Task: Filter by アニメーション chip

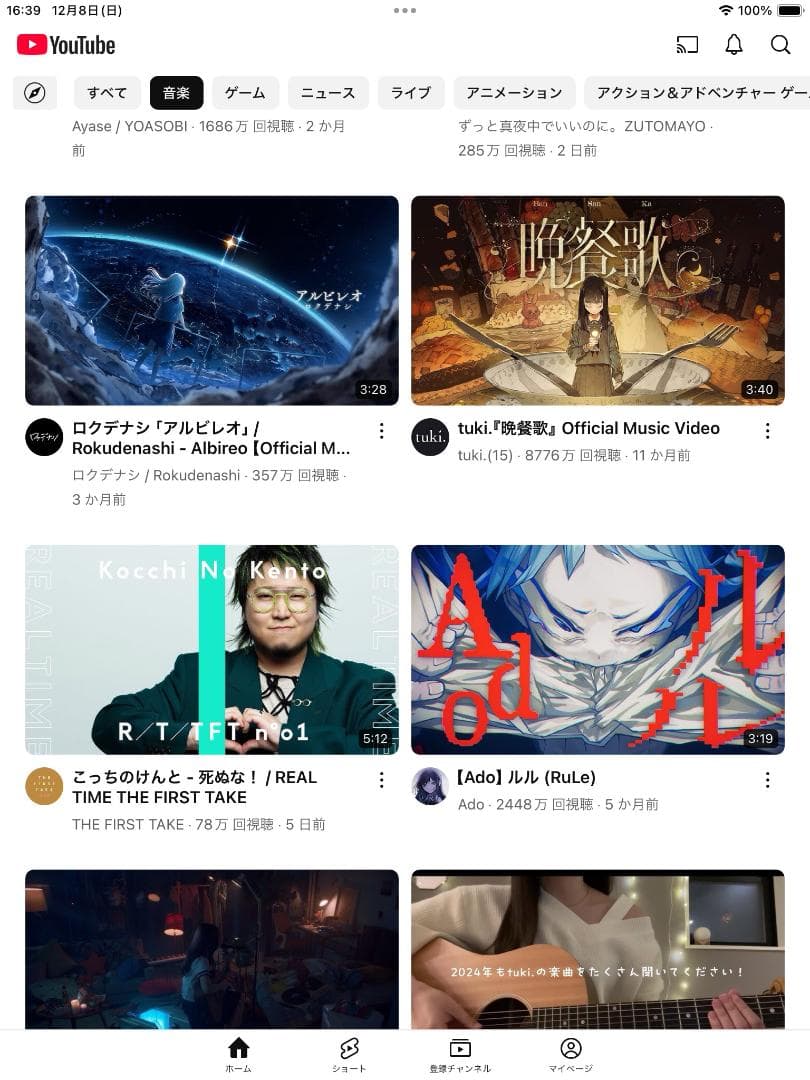Action: [x=514, y=93]
